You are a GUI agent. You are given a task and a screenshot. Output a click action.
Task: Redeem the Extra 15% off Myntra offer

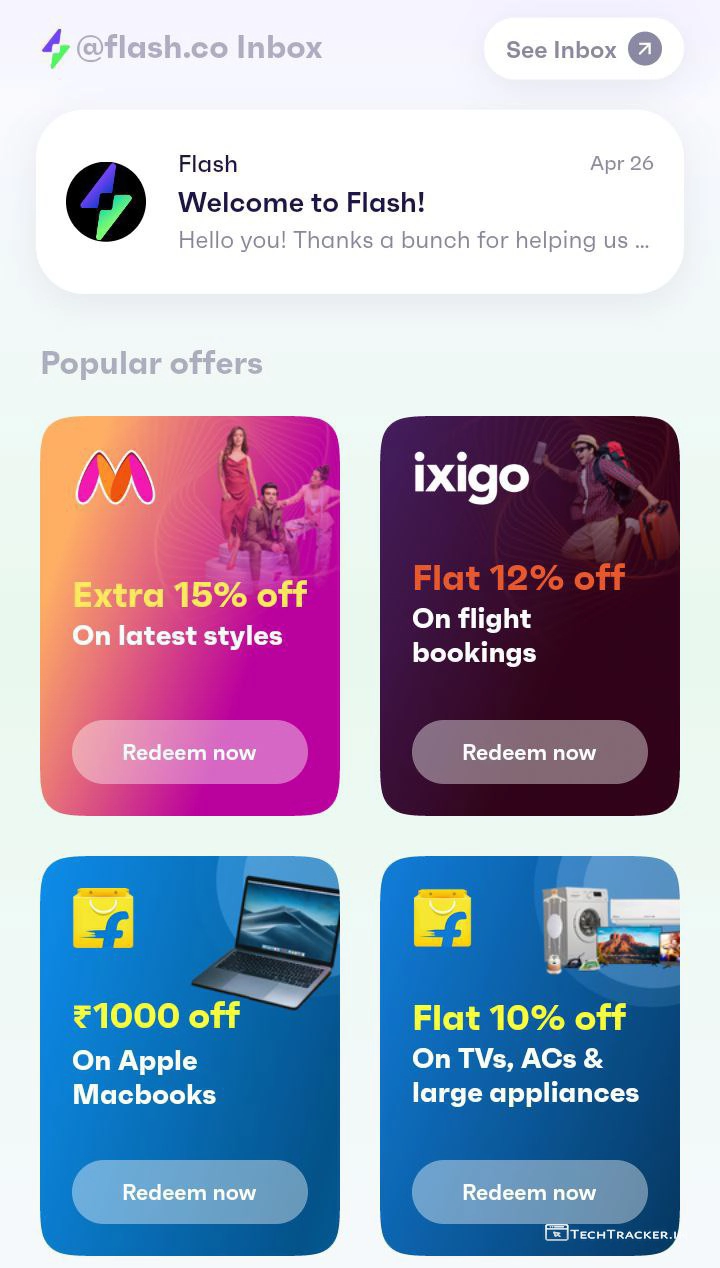[x=190, y=752]
